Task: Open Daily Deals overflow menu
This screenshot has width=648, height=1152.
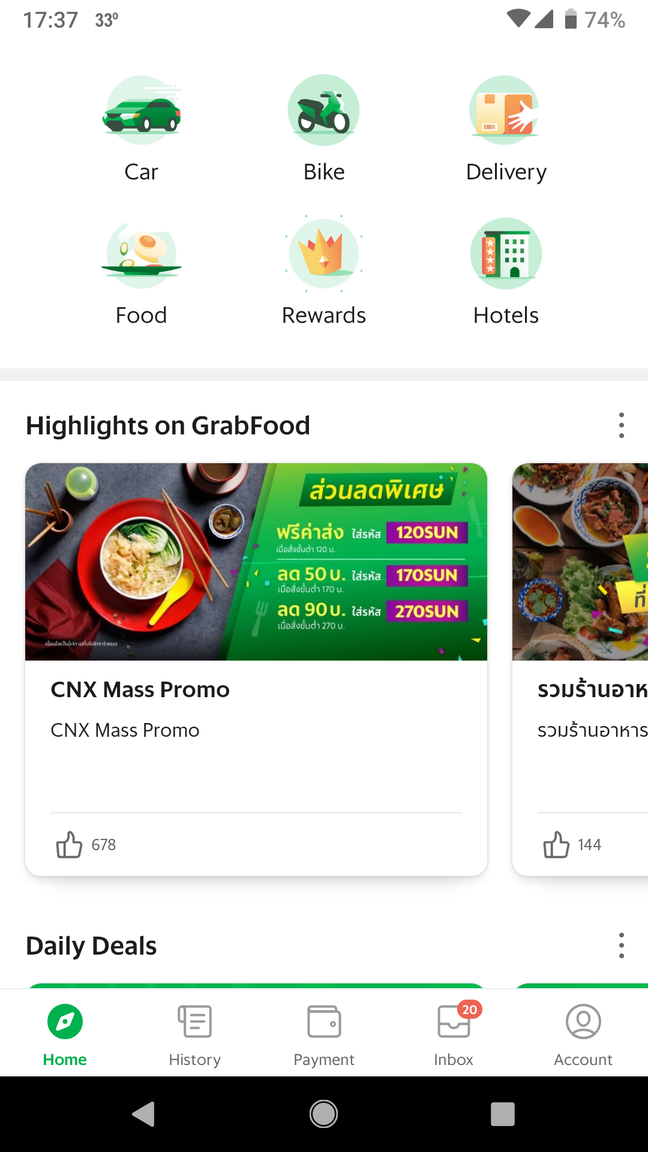Action: tap(621, 945)
